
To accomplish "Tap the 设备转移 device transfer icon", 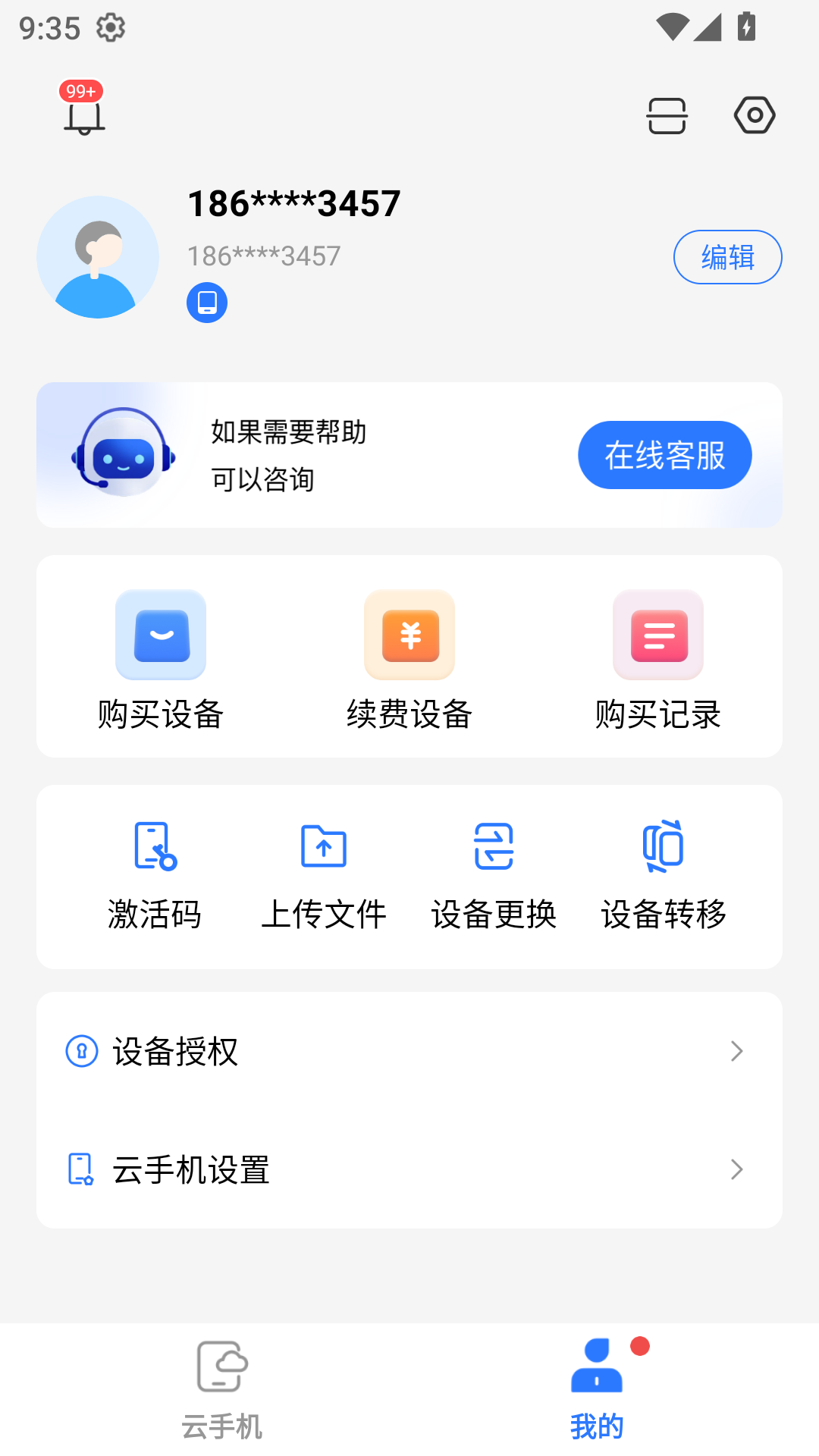I will 664,848.
